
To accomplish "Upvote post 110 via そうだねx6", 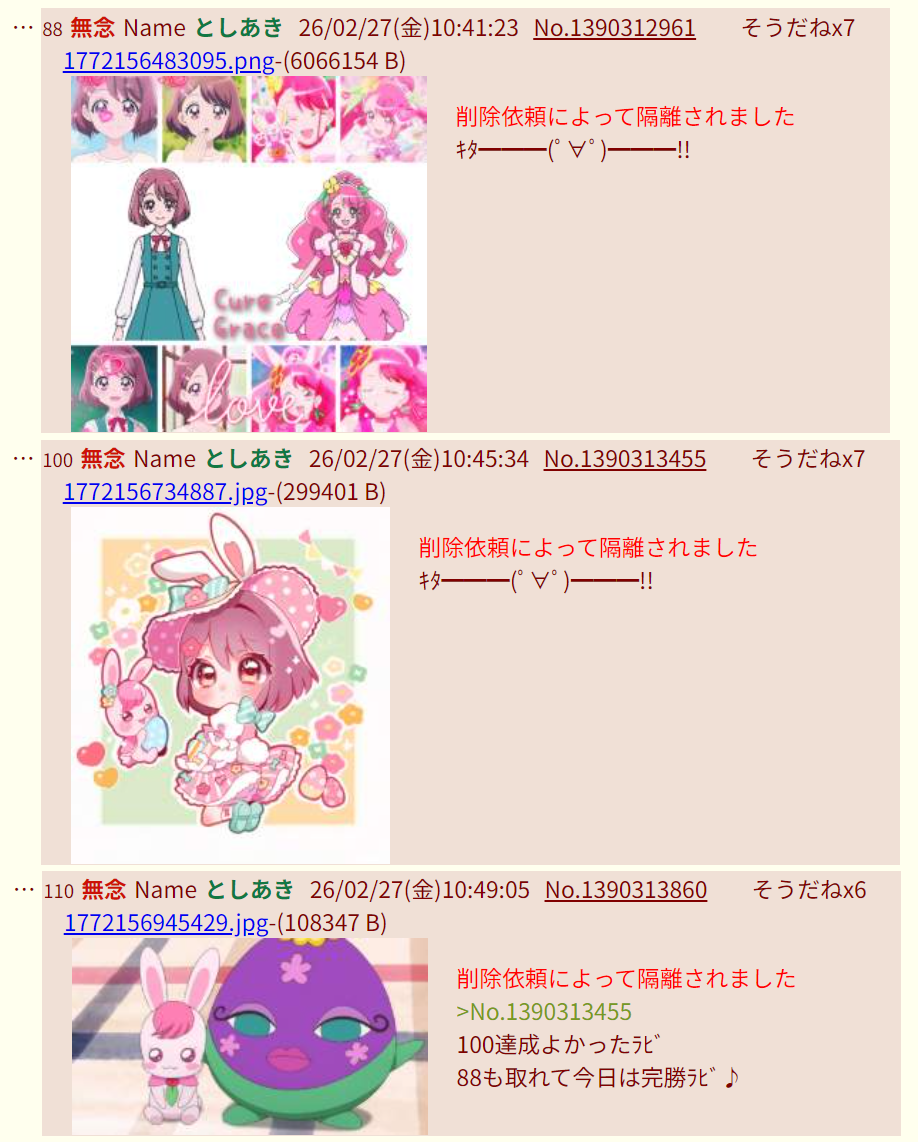I will pos(809,891).
